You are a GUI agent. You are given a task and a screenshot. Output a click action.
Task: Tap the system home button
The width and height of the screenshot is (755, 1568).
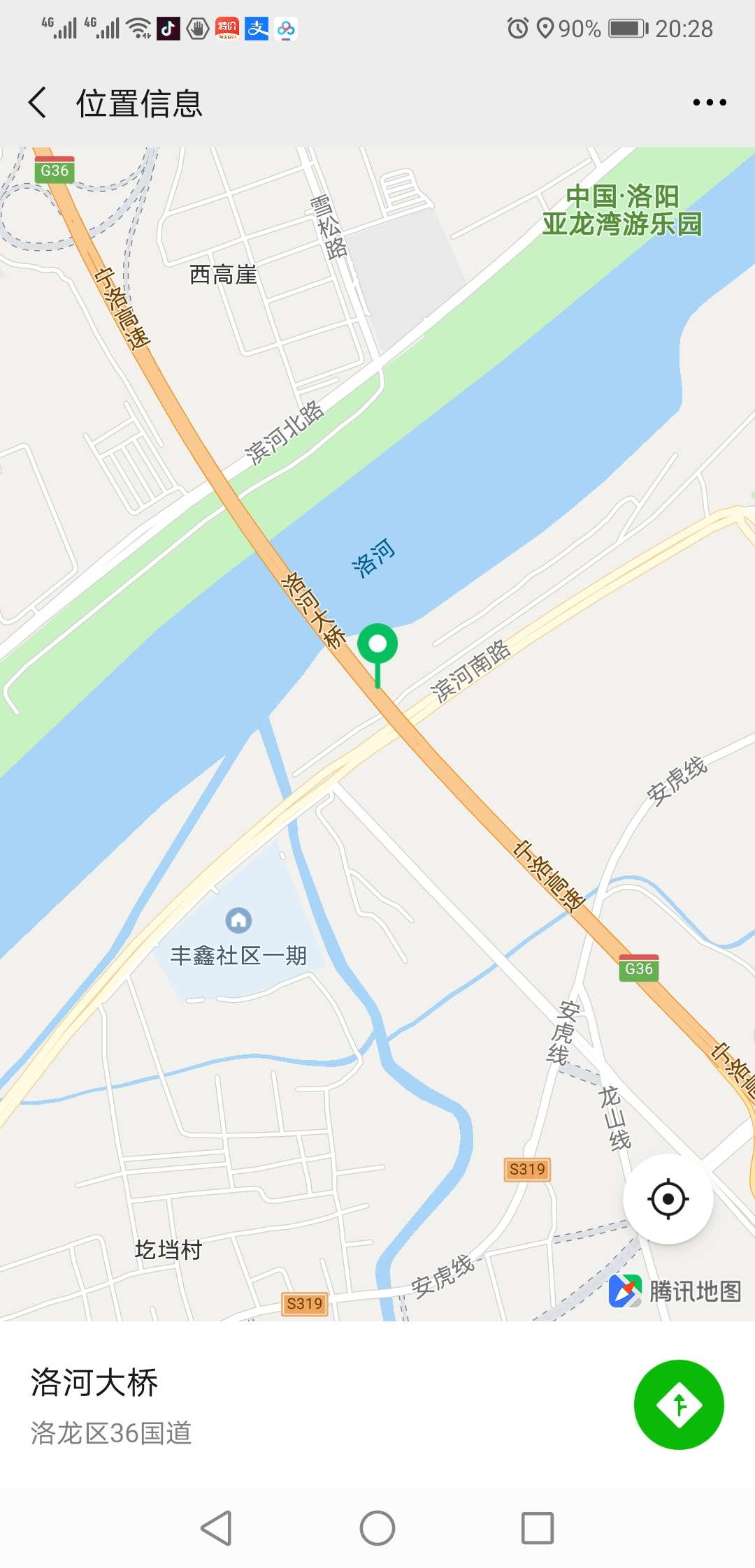(x=377, y=1528)
